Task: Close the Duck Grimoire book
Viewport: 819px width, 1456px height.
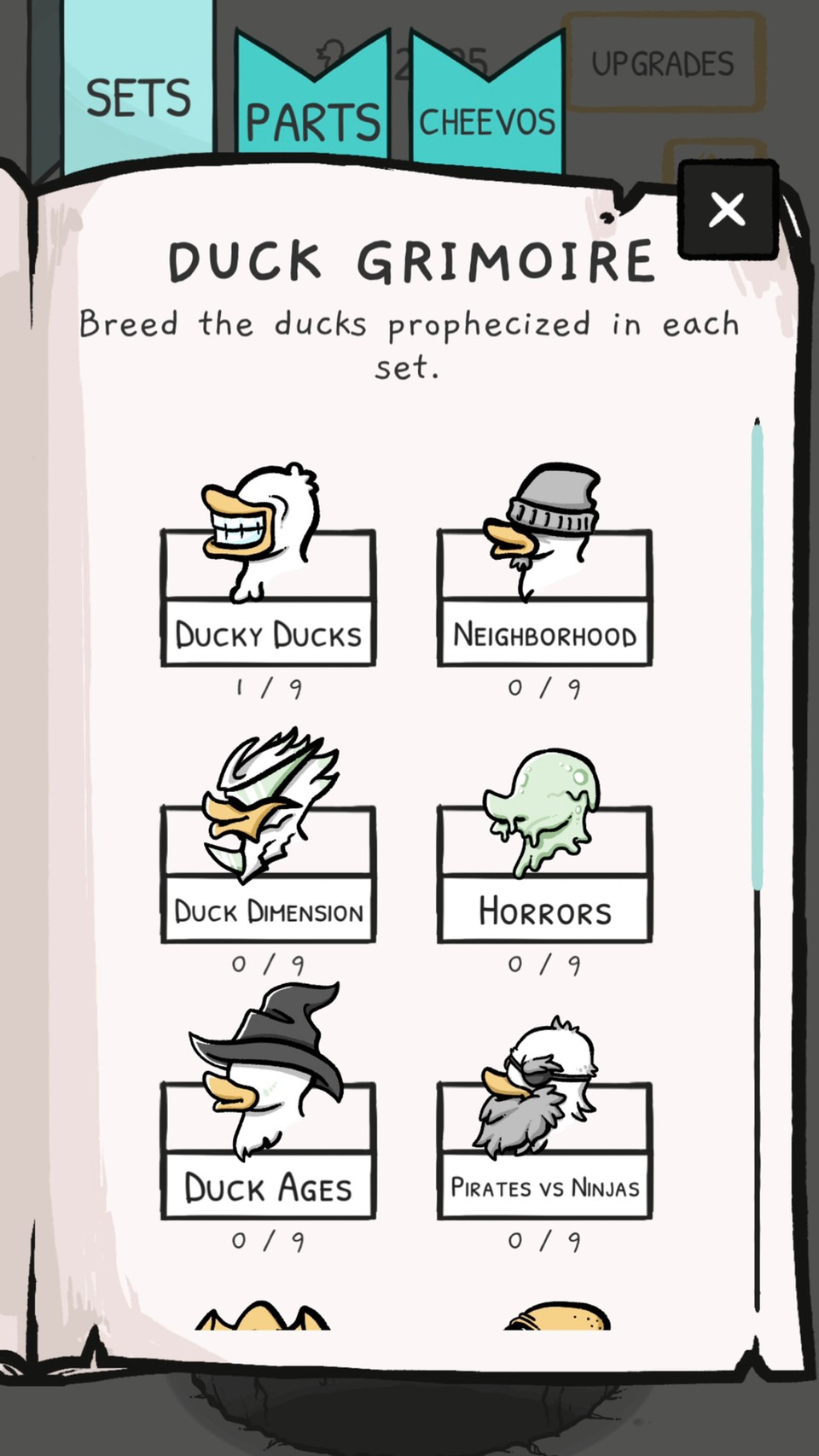Action: [x=728, y=209]
